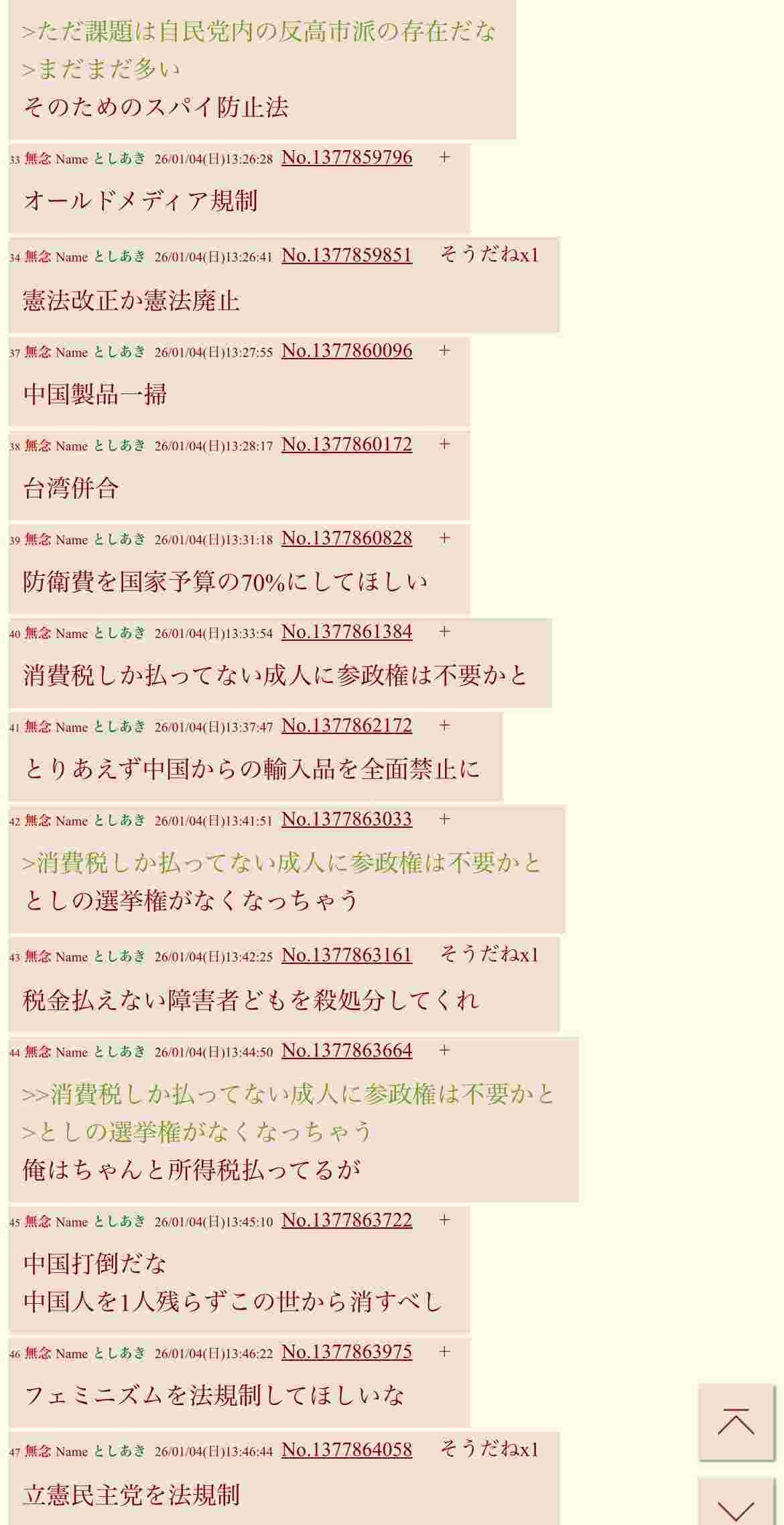Viewport: 784px width, 1525px height.
Task: Open the No.1377859796 post link
Action: pyautogui.click(x=346, y=158)
